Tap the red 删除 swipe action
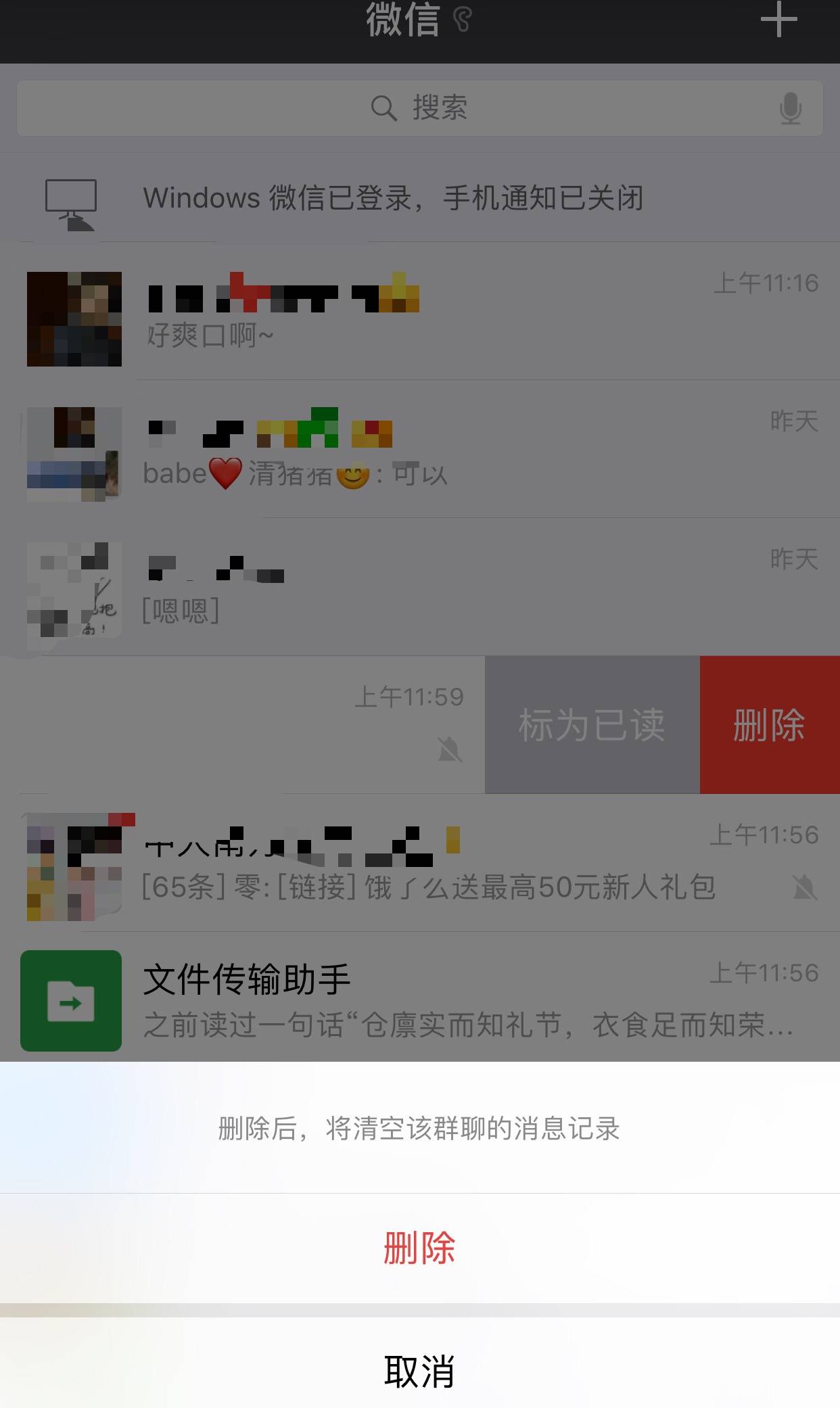 (x=770, y=725)
